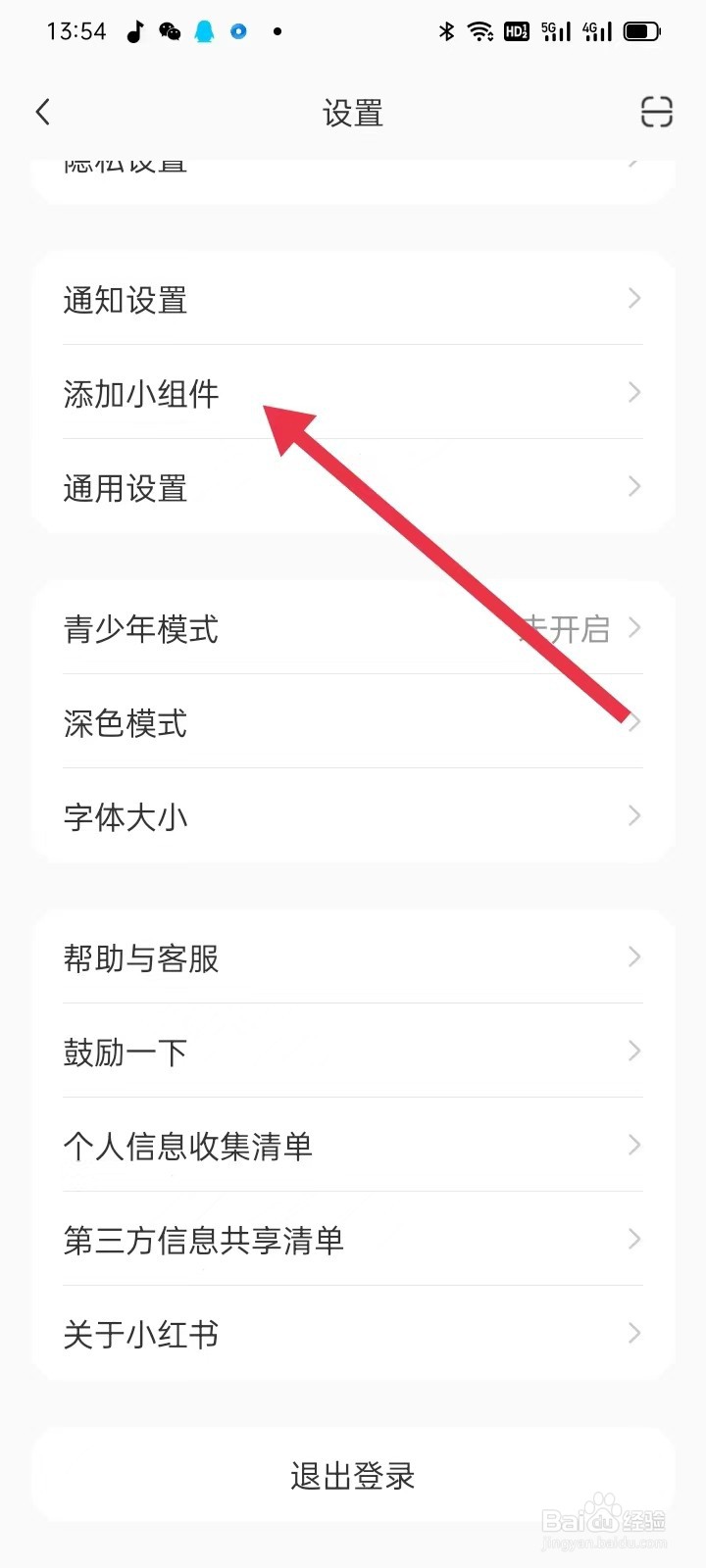Open the QR scan icon at top right
This screenshot has width=706, height=1568.
[655, 112]
